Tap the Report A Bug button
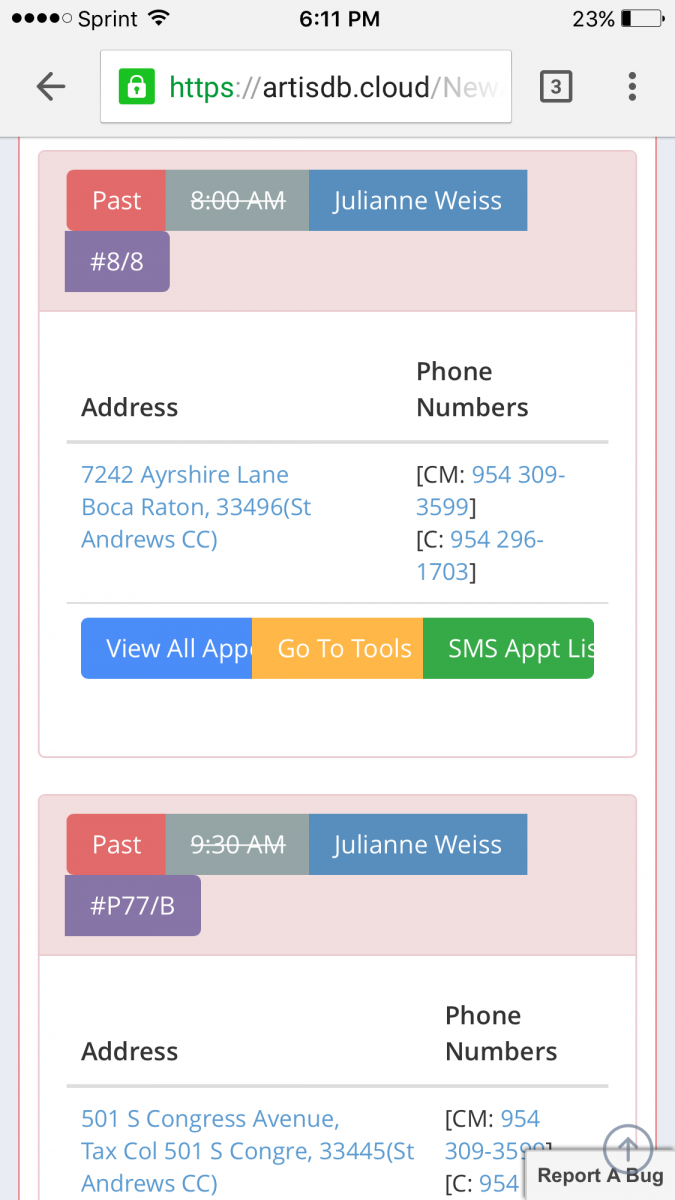 600,1176
